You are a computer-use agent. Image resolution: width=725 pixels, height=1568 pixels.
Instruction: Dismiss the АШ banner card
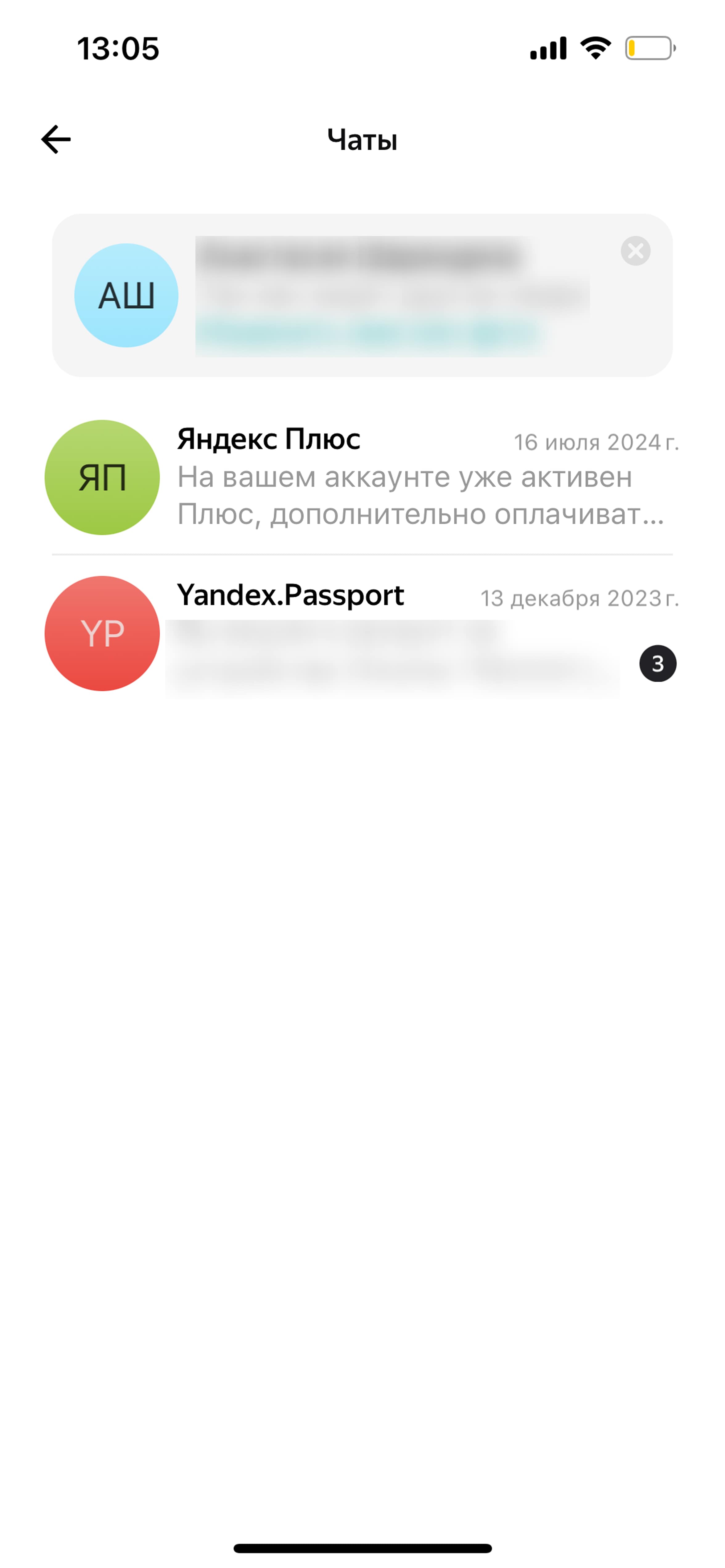[x=635, y=251]
